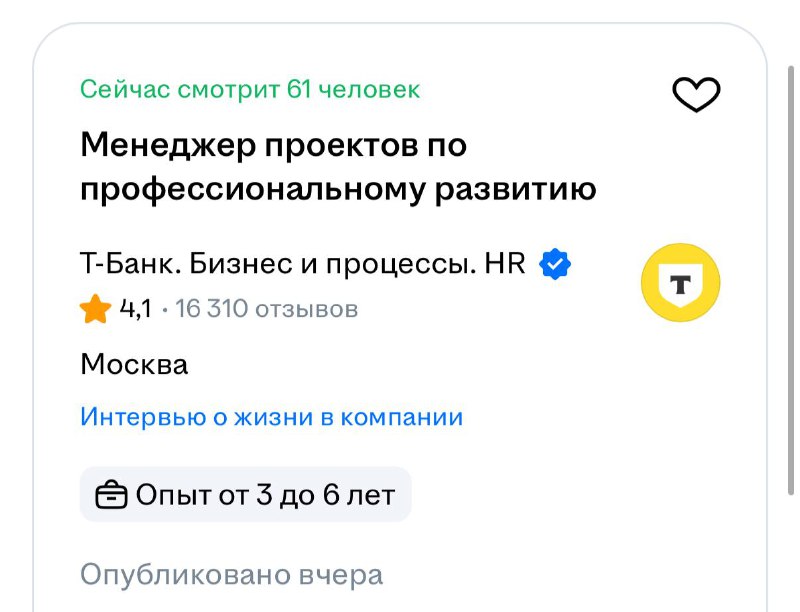The width and height of the screenshot is (800, 612).
Task: Open Интервью о жизни в компании link
Action: (271, 417)
